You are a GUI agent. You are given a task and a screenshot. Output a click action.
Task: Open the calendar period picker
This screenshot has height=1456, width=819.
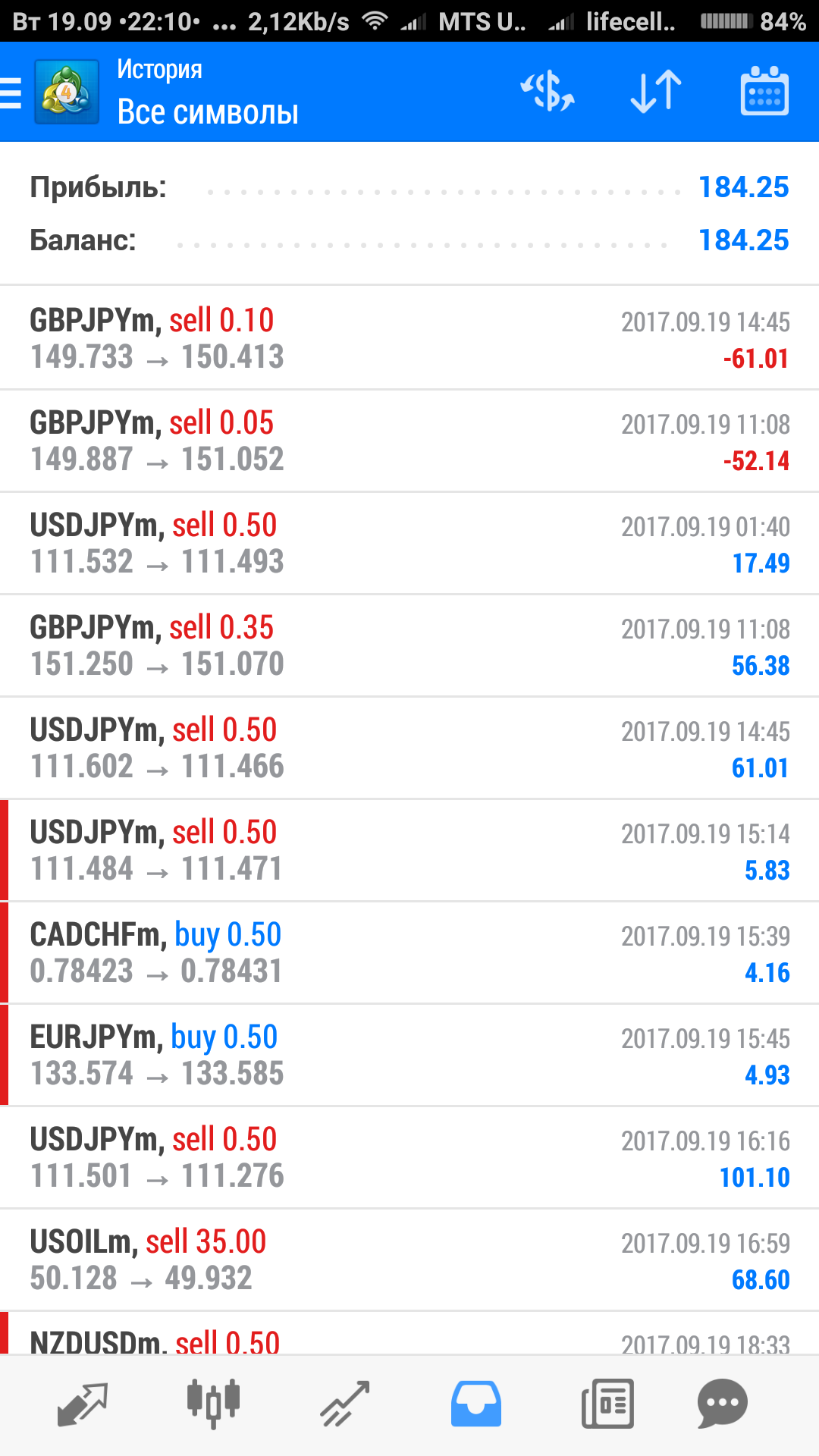coord(764,91)
